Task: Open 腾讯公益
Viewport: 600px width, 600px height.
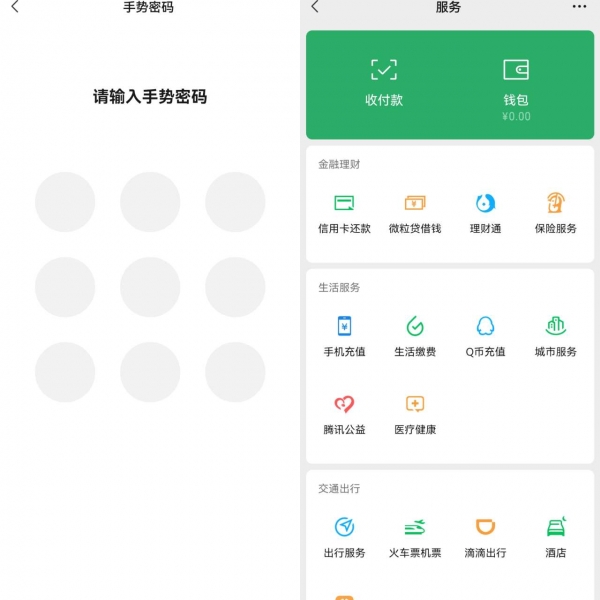Action: pyautogui.click(x=344, y=414)
